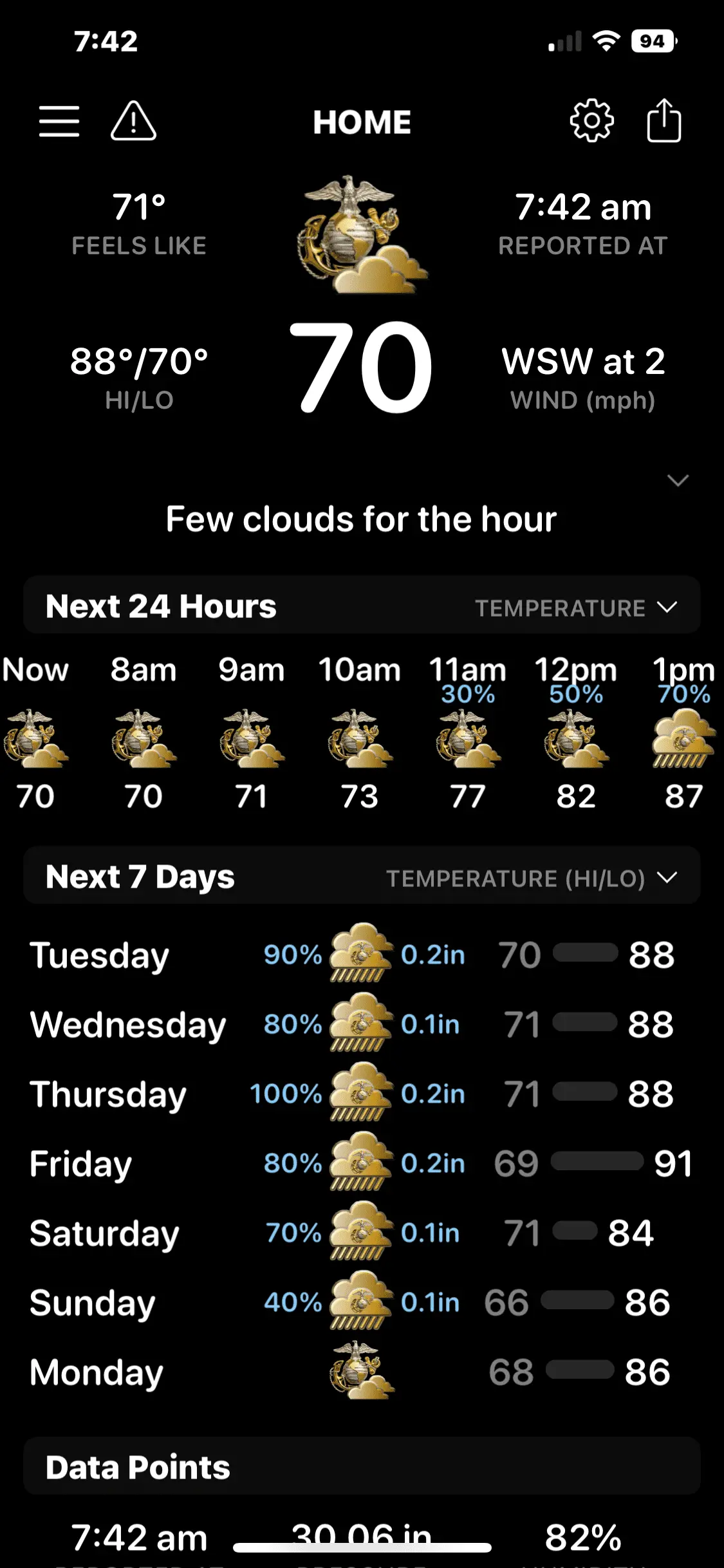The height and width of the screenshot is (1568, 724).
Task: Change Next 24 Hours TEMPERATURE dropdown
Action: click(575, 608)
